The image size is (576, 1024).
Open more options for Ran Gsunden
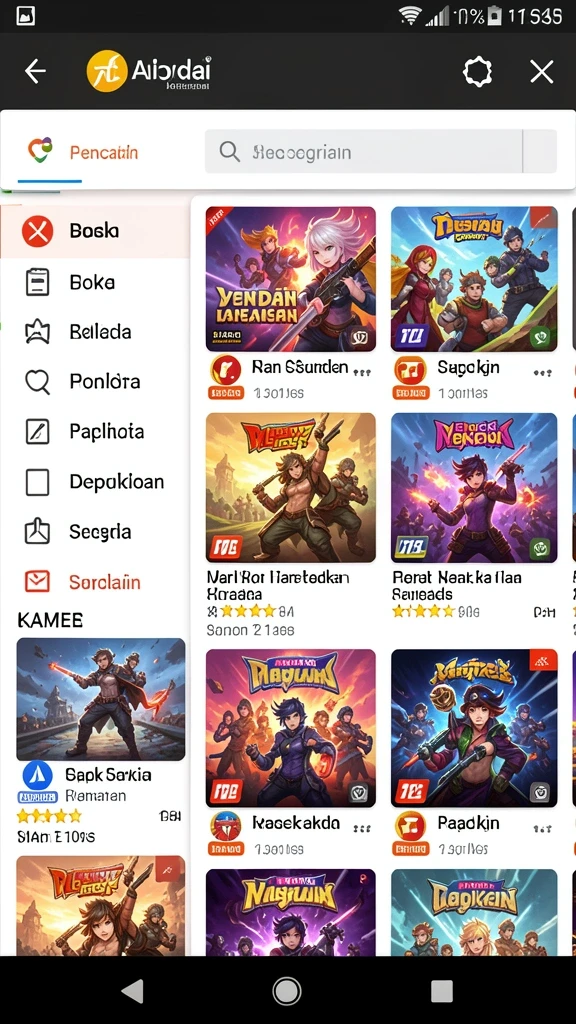(x=362, y=372)
